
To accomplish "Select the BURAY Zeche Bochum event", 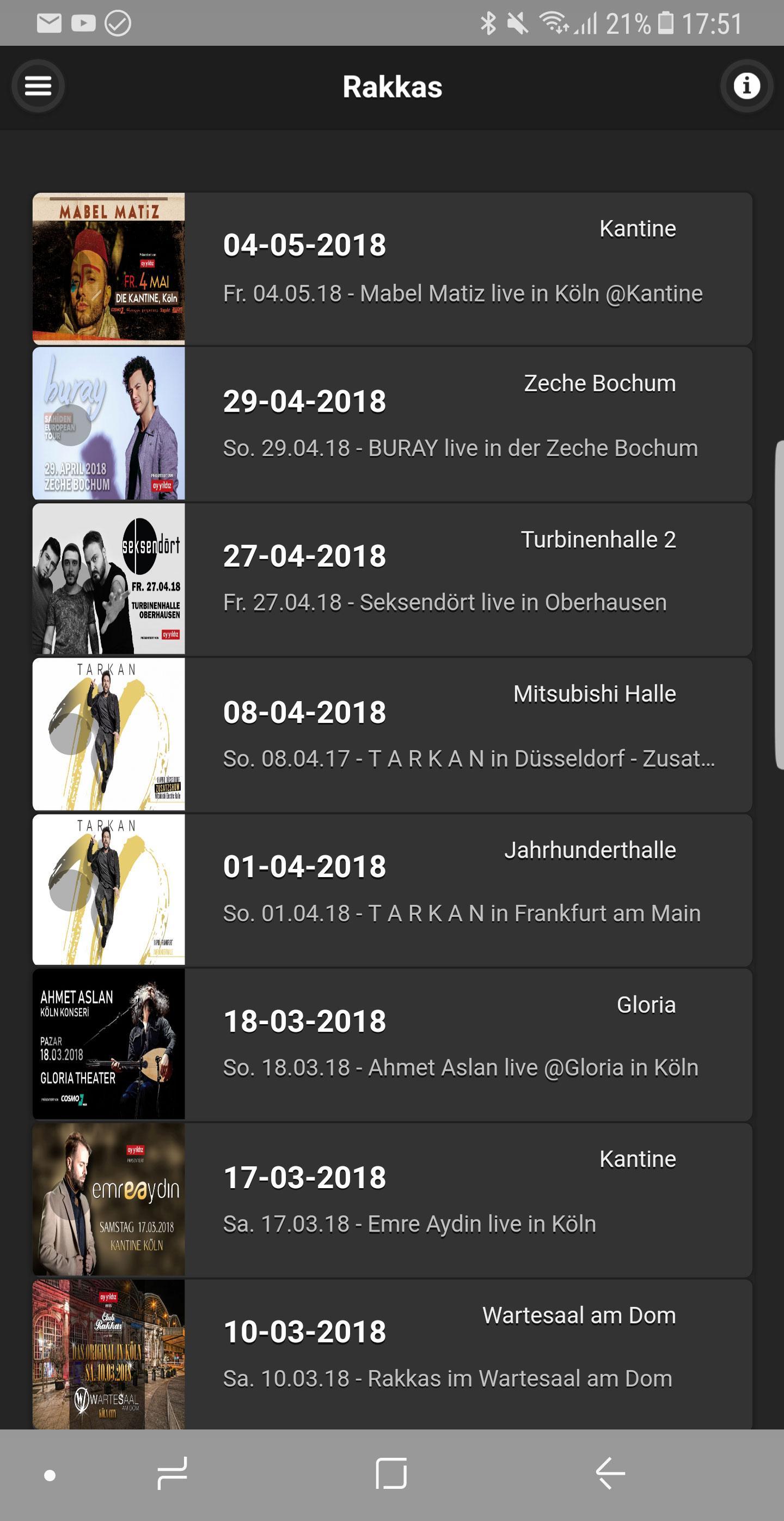I will (x=391, y=424).
